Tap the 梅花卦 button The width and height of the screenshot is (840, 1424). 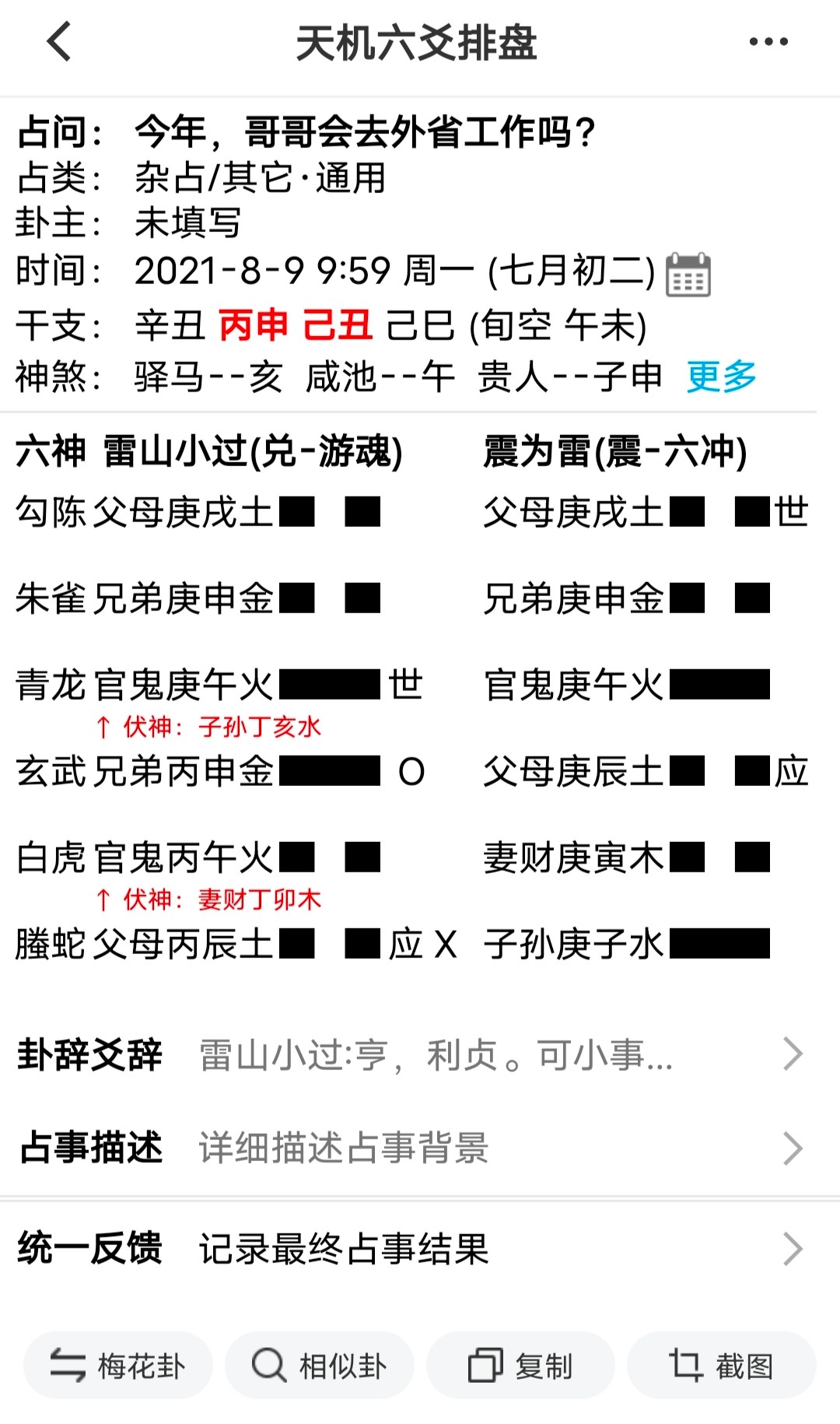[x=118, y=1366]
